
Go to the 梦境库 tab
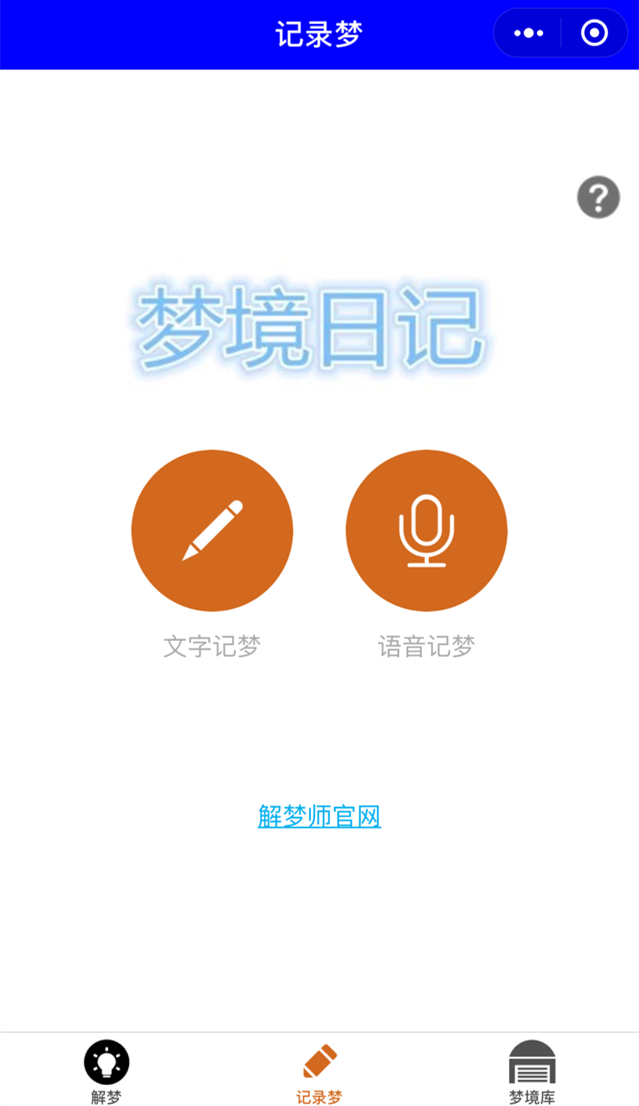point(531,1071)
